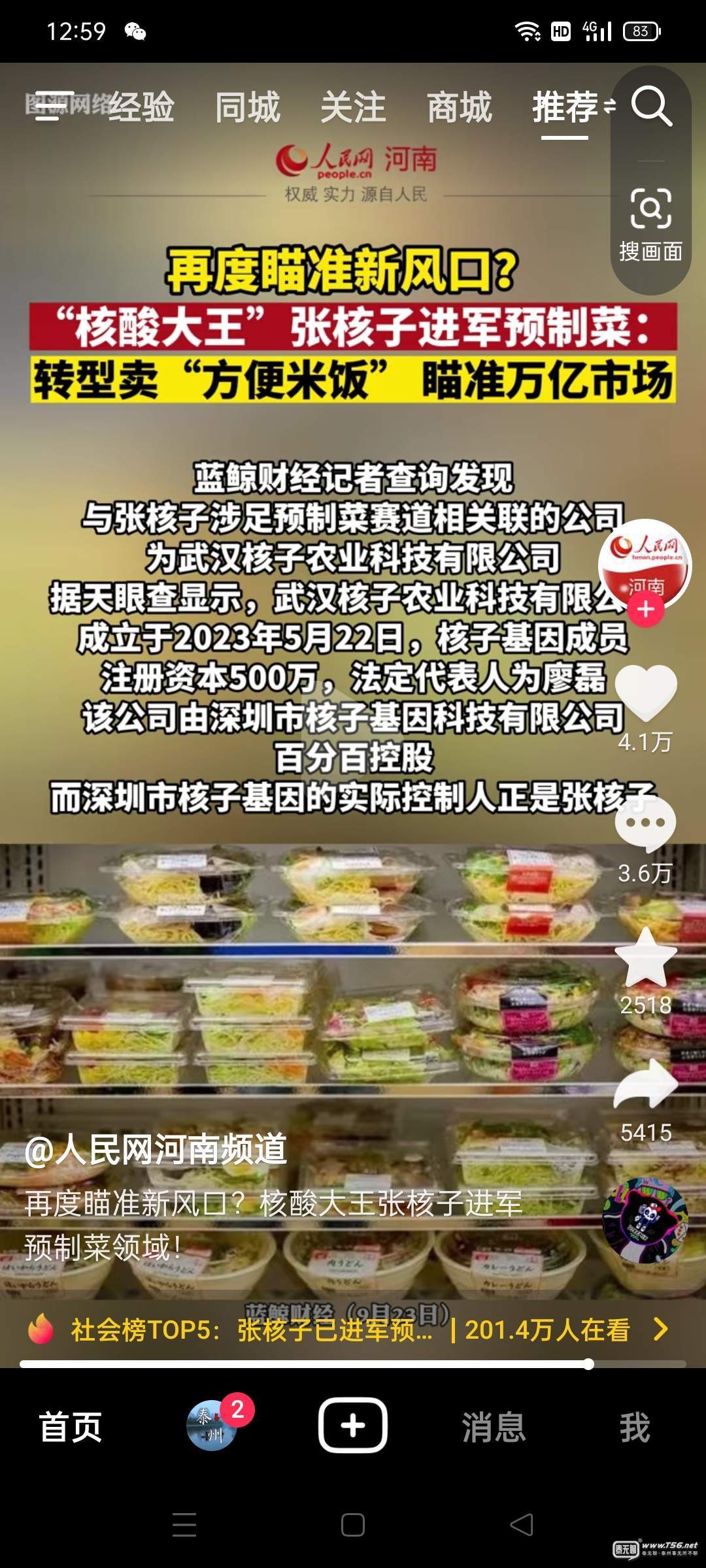Switch to the 同城 tab
Viewport: 706px width, 1568px height.
click(x=248, y=108)
